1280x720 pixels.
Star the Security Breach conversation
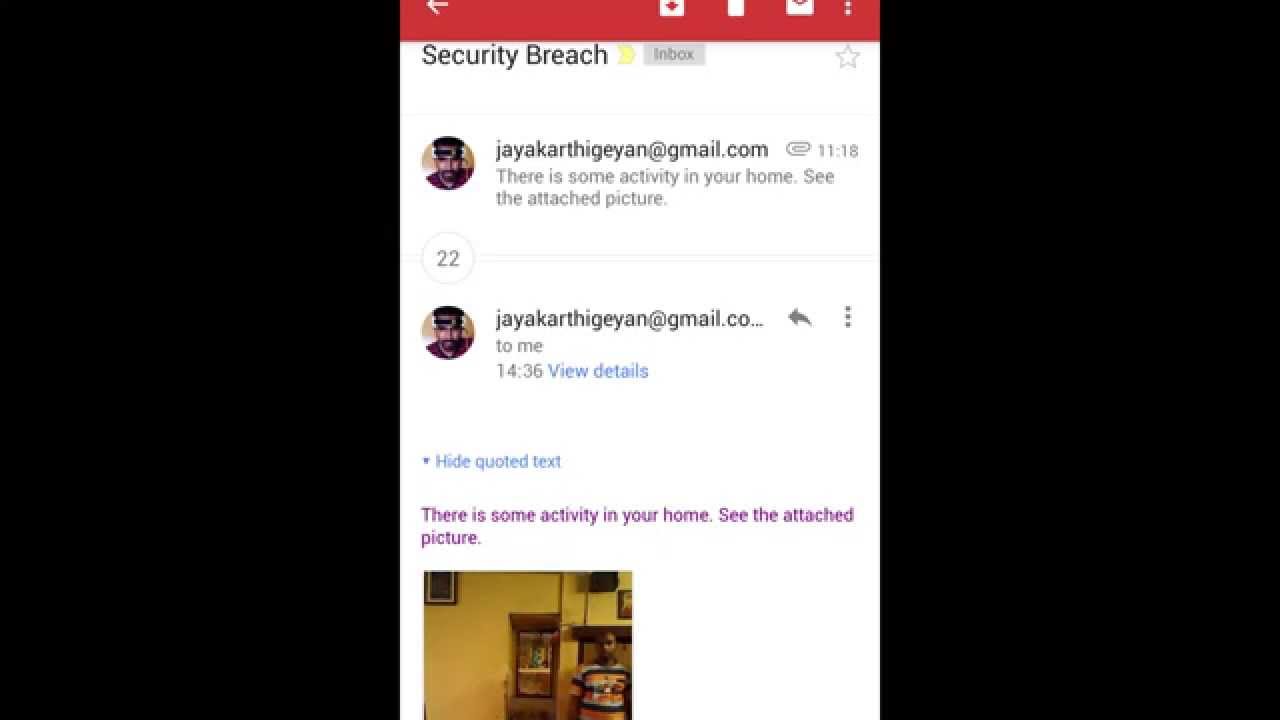847,57
